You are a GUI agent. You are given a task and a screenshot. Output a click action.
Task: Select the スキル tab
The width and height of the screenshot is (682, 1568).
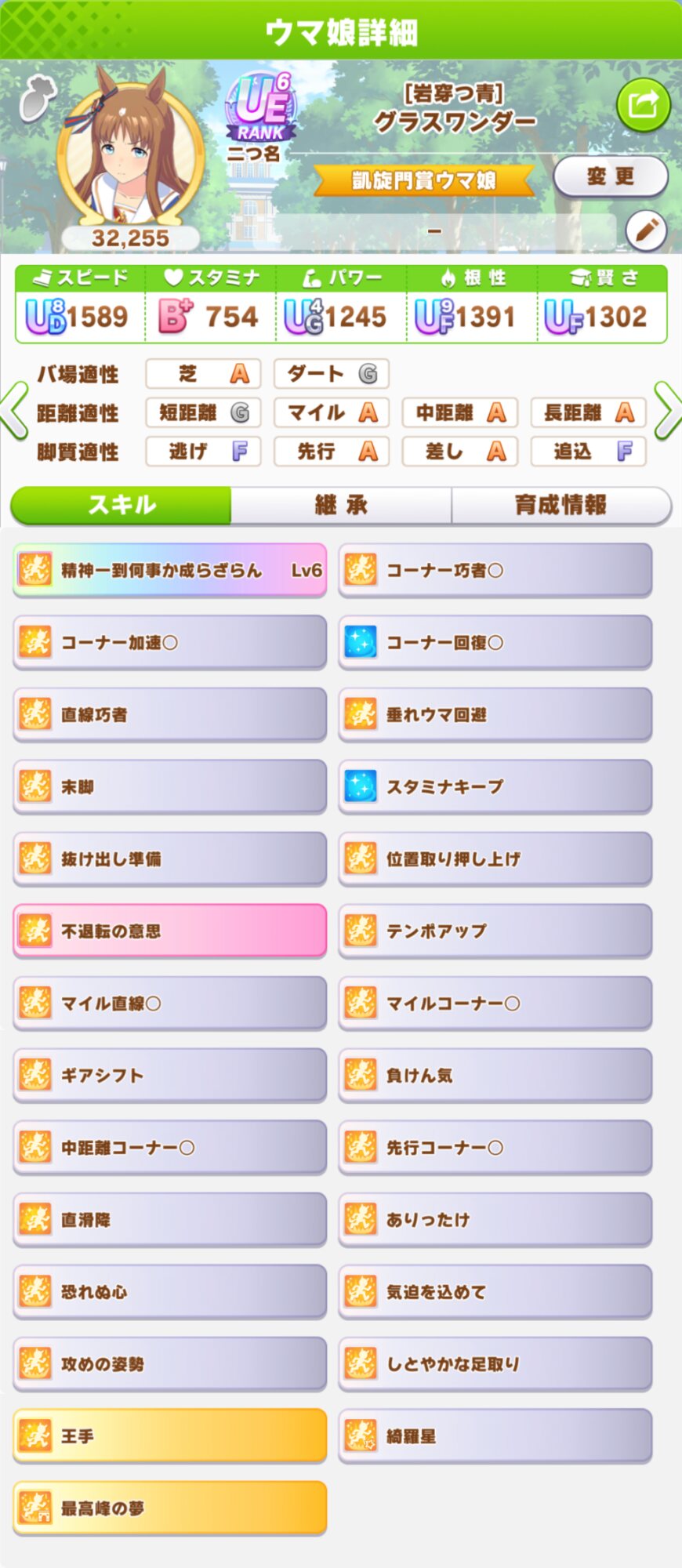click(121, 505)
